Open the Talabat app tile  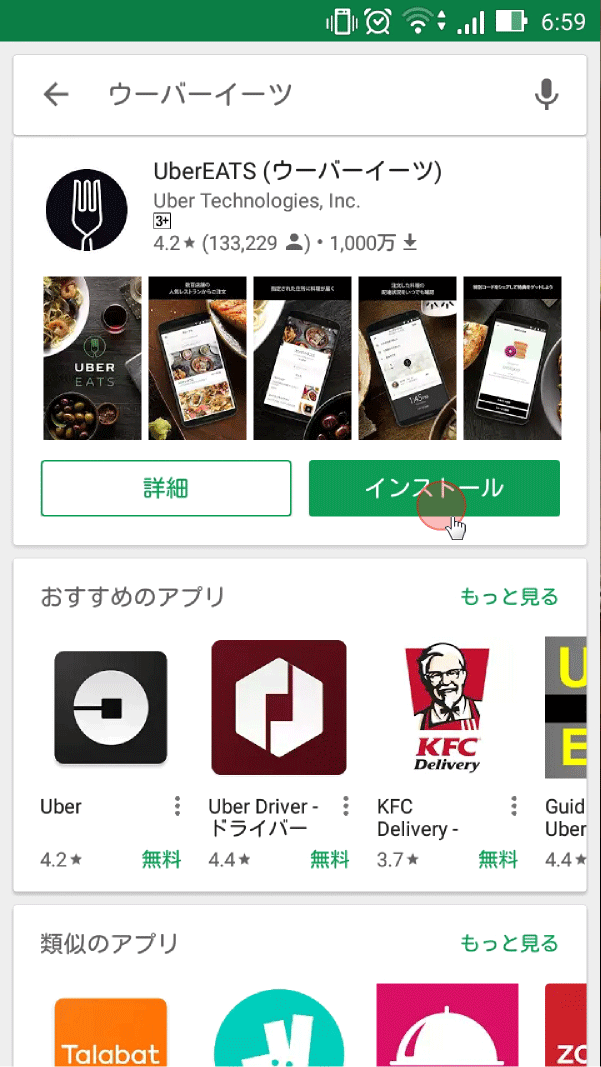tap(110, 1030)
